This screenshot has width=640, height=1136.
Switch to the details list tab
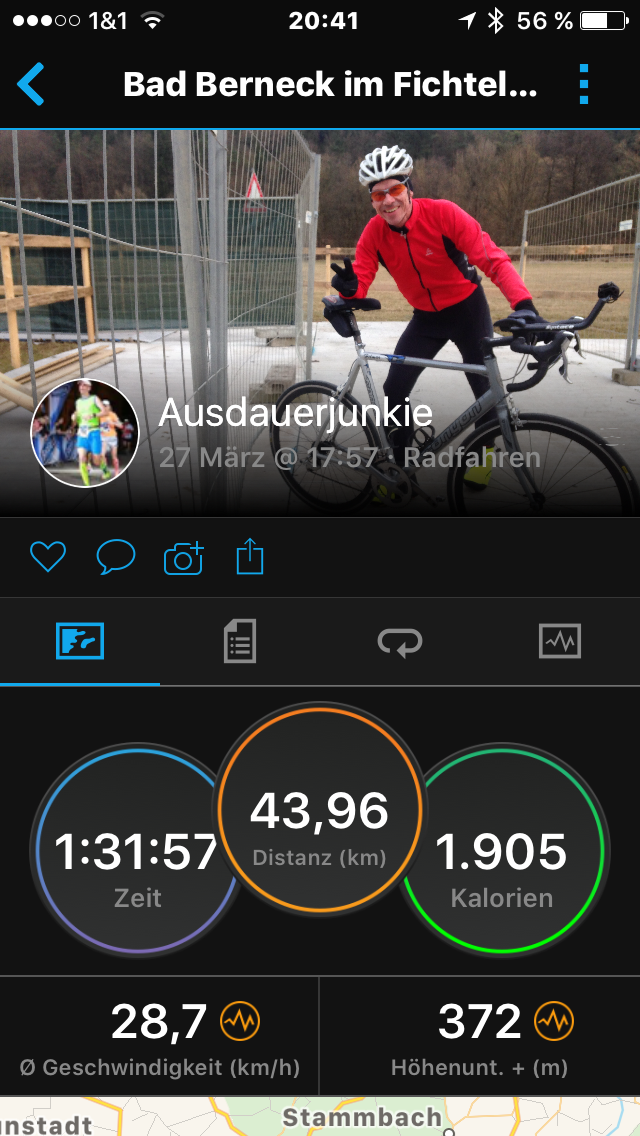(240, 641)
